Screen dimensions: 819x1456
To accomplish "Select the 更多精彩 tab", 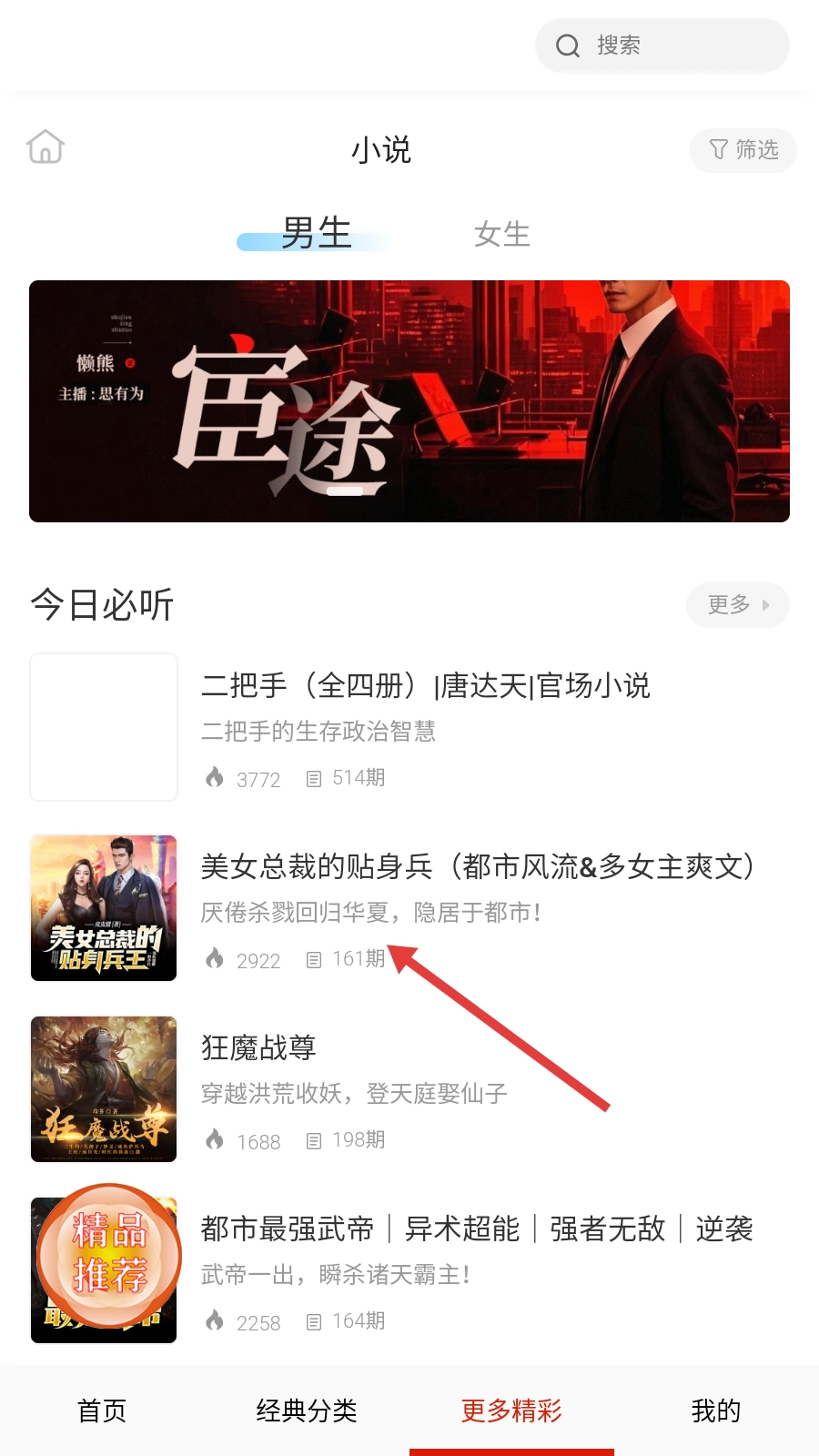I will click(x=511, y=1410).
